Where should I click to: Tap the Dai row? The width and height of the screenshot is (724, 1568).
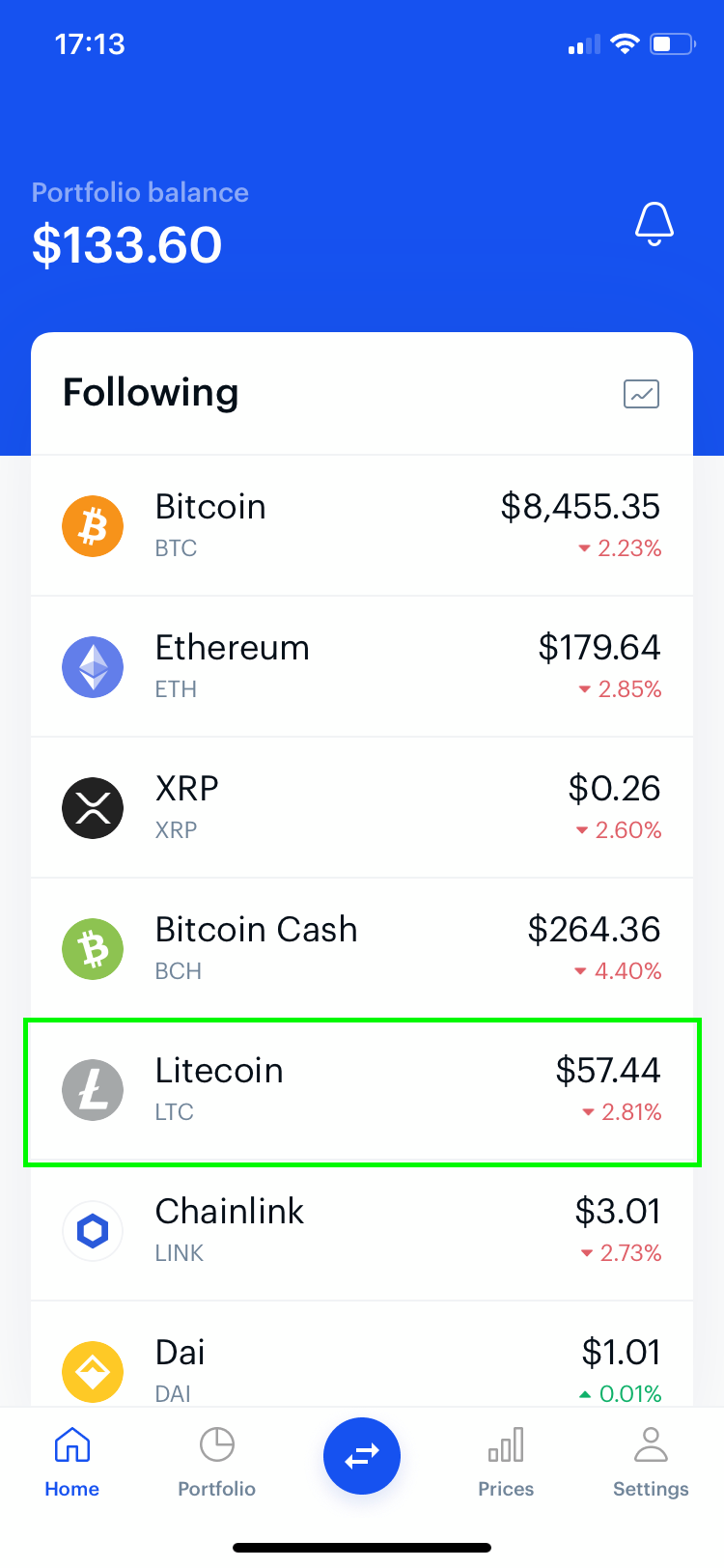362,1355
